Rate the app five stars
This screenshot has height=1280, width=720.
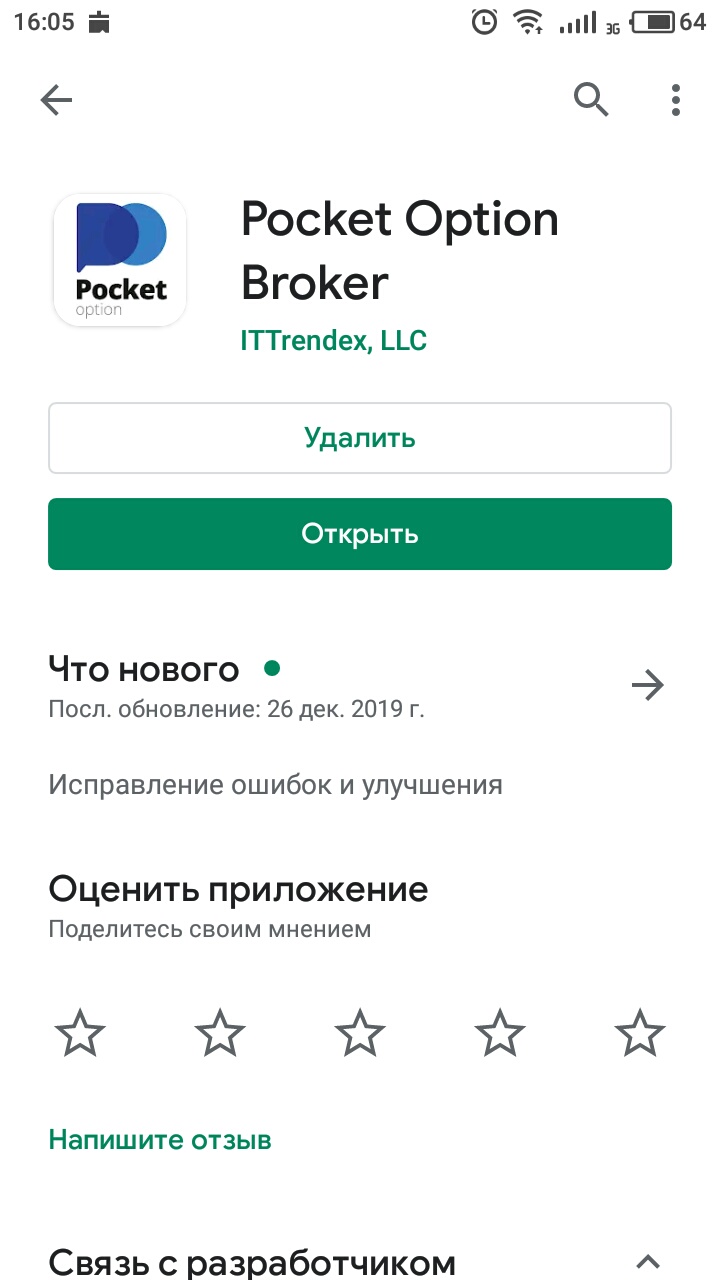640,1033
